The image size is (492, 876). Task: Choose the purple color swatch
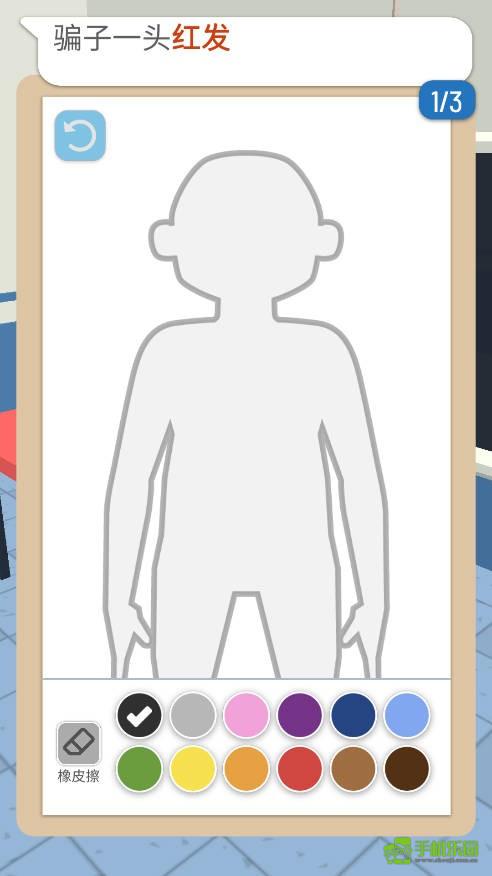click(300, 715)
